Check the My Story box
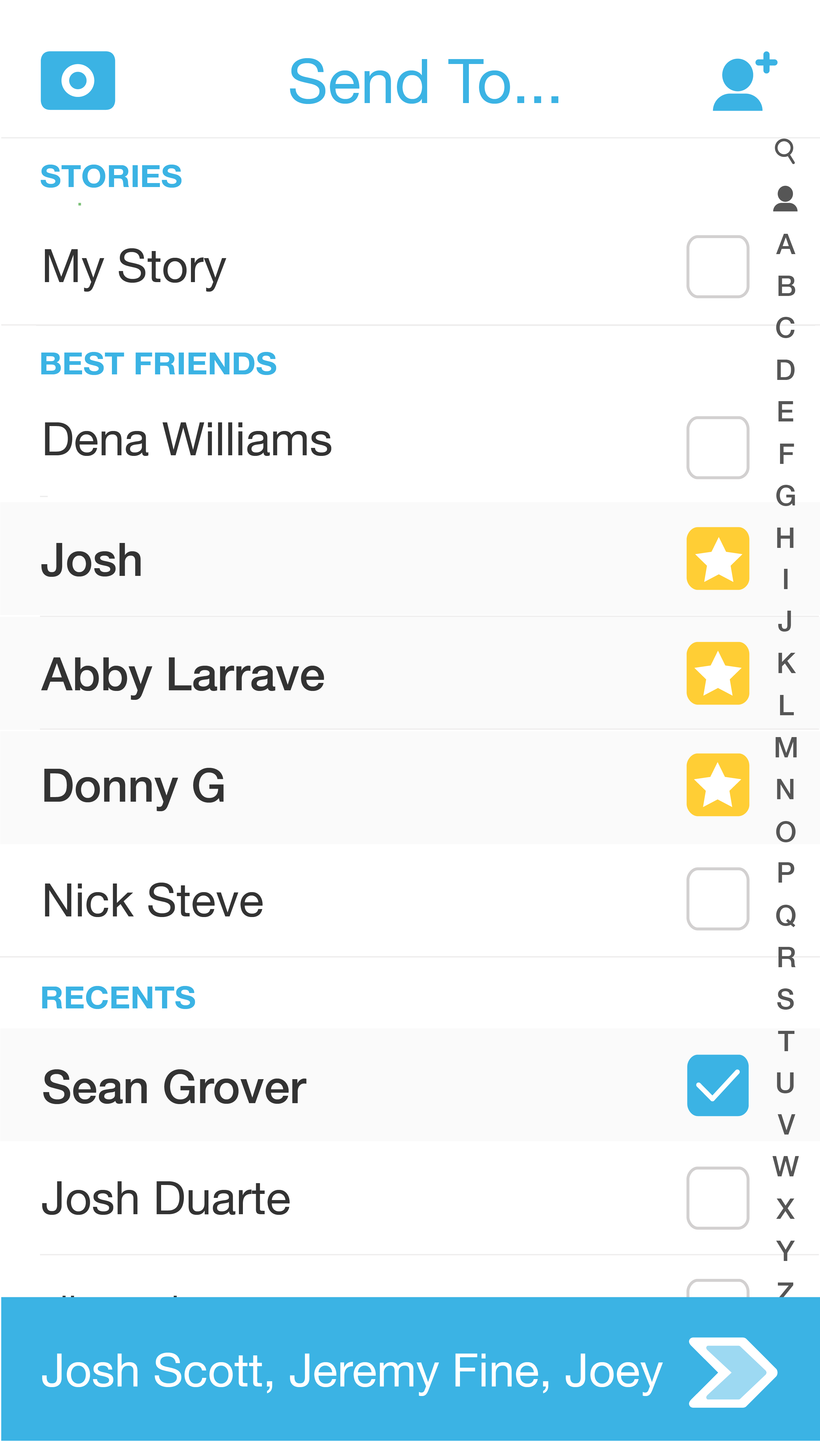The height and width of the screenshot is (1456, 820). tap(718, 266)
